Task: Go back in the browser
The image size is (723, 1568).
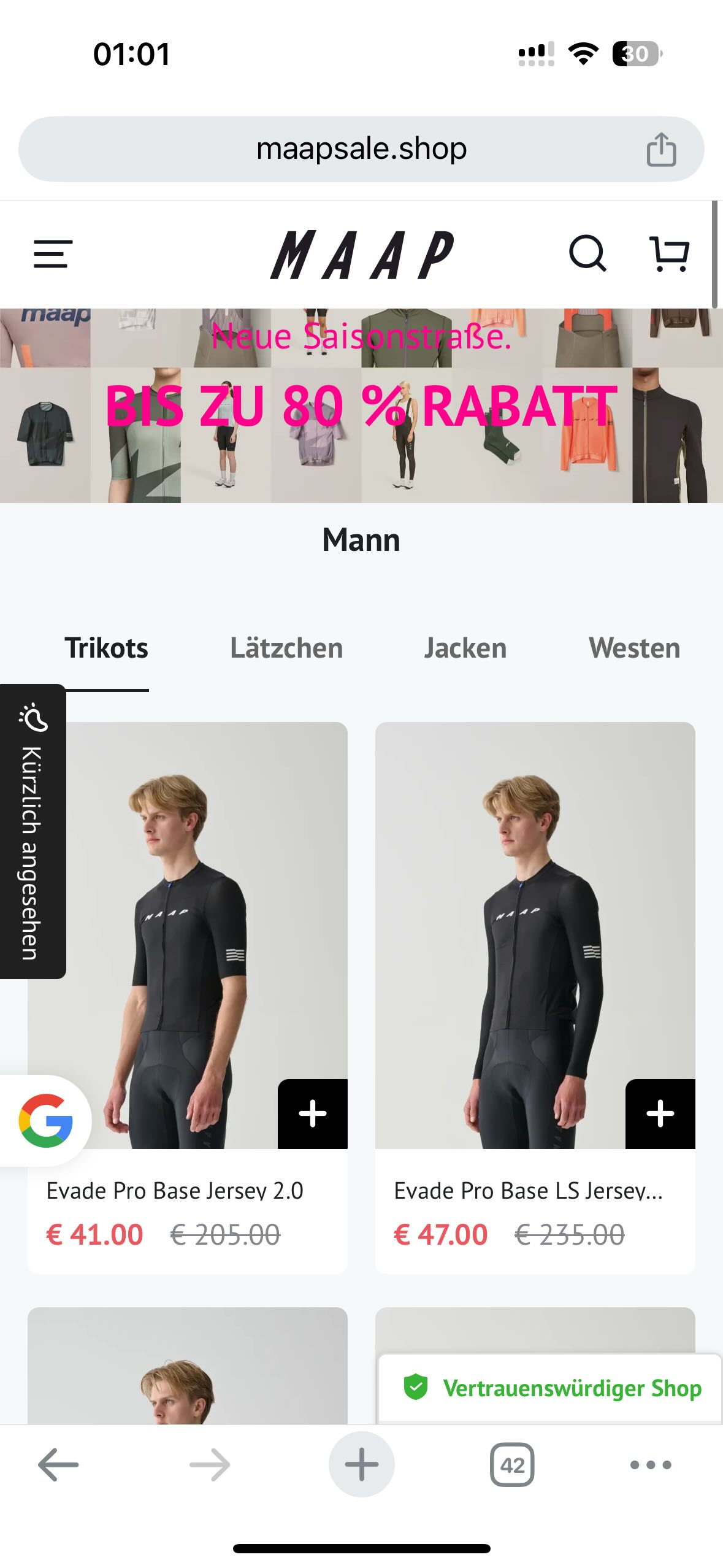Action: (x=58, y=1465)
